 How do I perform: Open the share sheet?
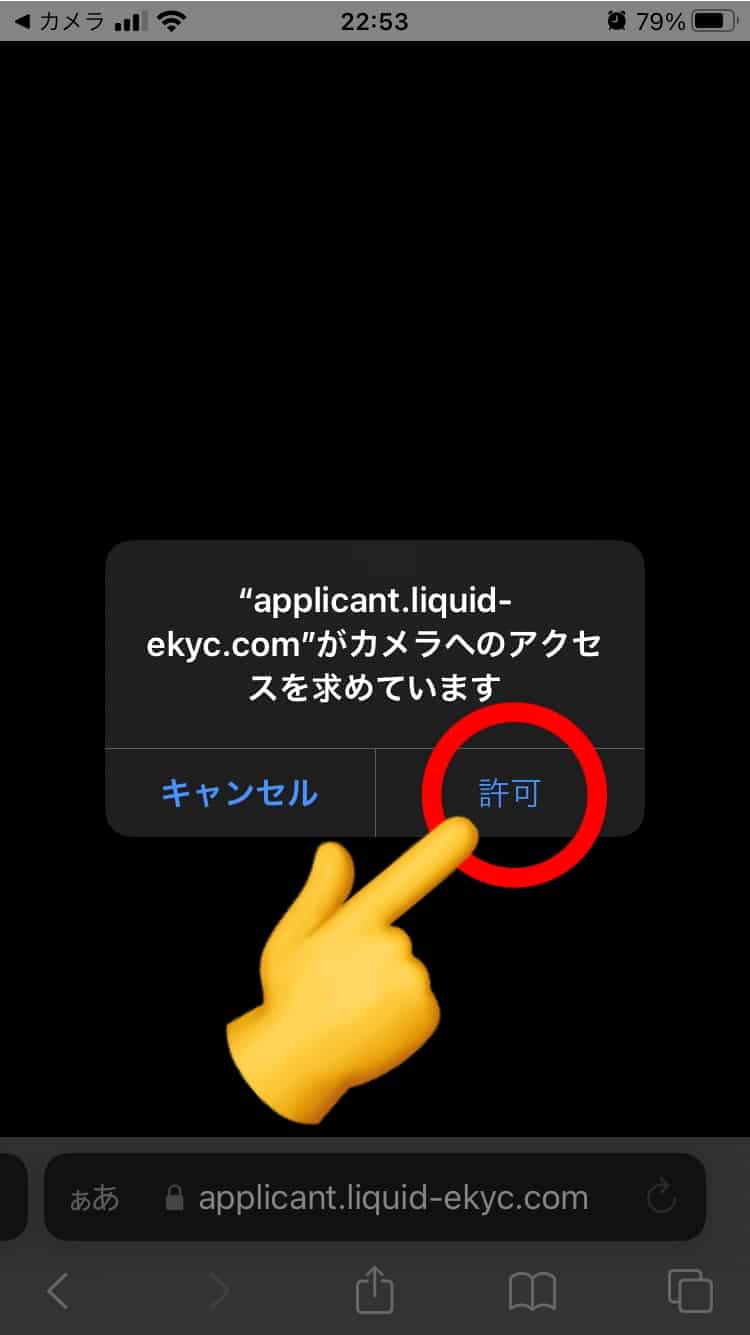[374, 1290]
